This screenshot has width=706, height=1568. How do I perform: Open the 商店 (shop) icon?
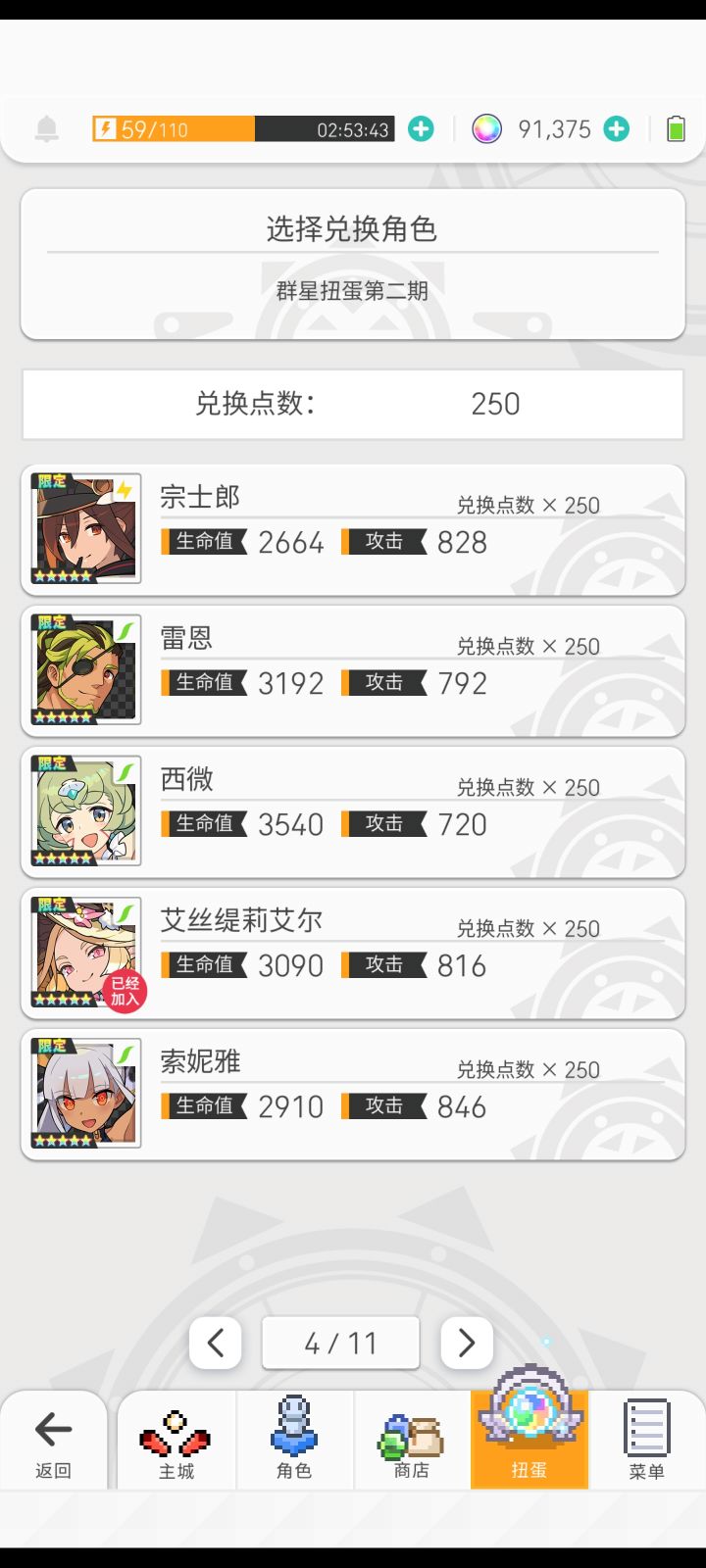tap(410, 1441)
